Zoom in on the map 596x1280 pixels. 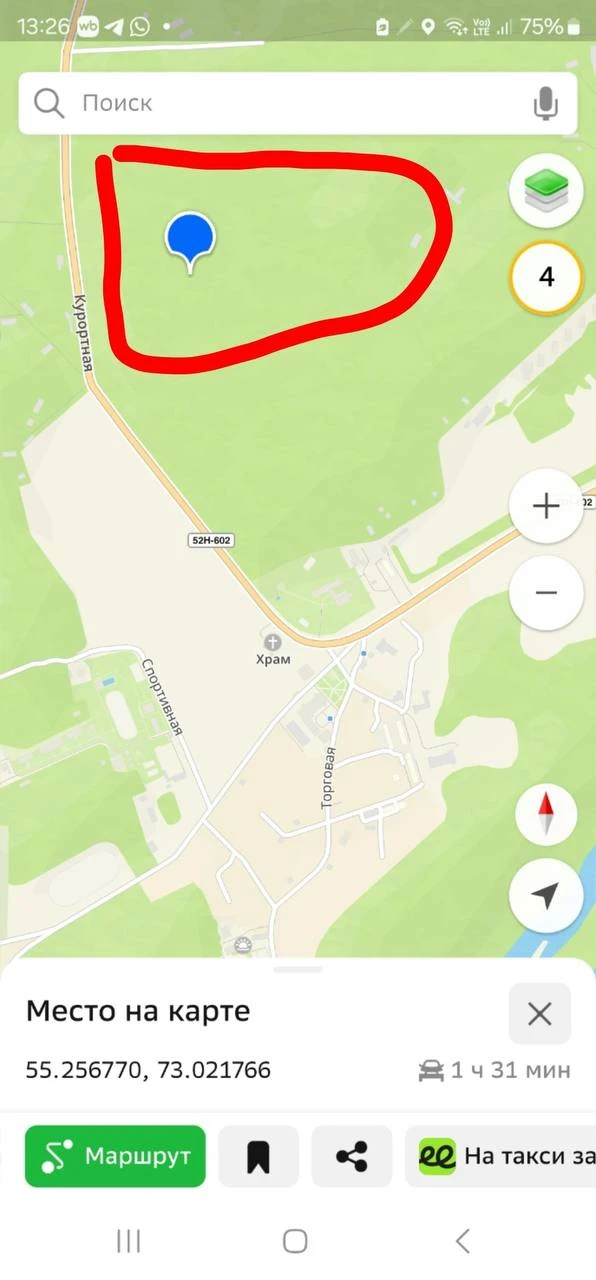click(546, 507)
